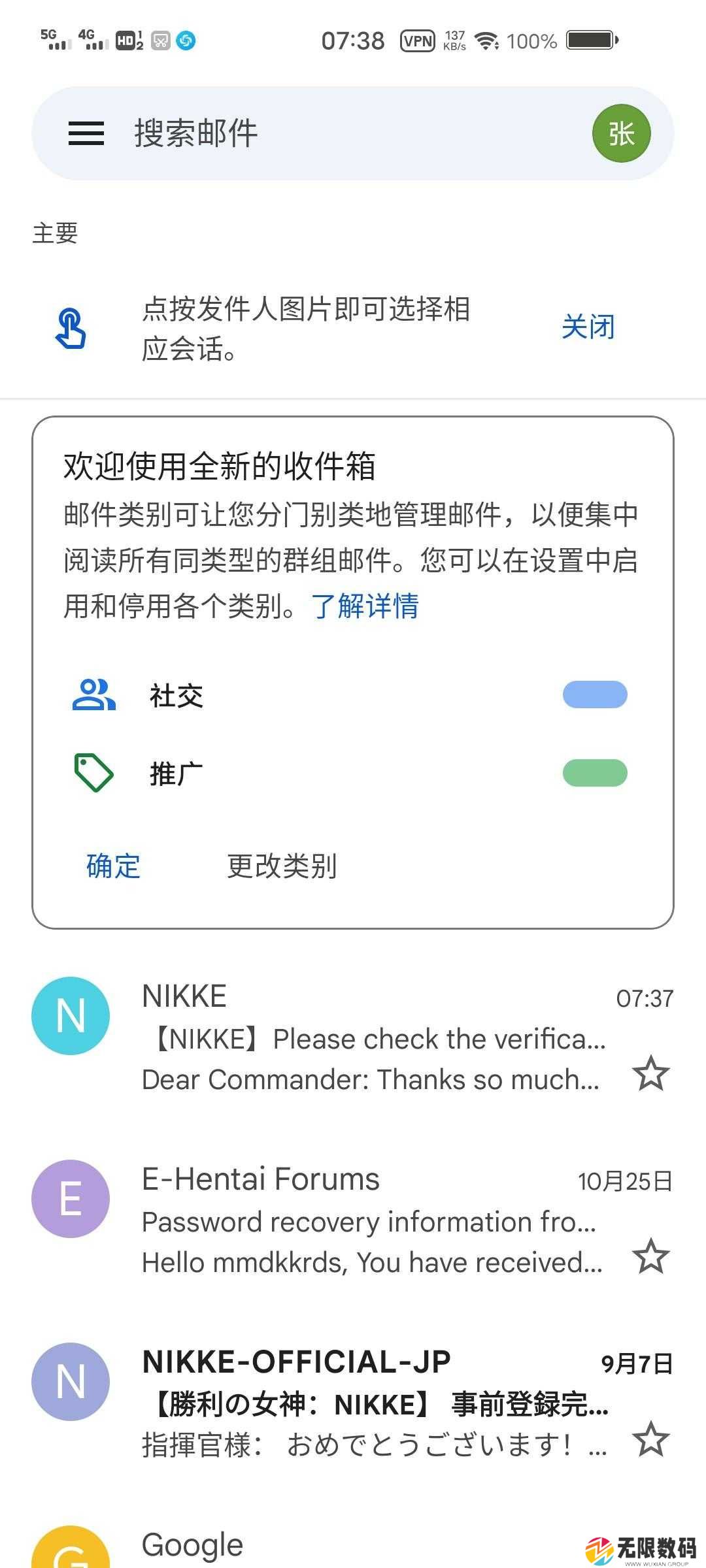Tap 更改类别 to change categories
706x1568 pixels.
(x=282, y=866)
